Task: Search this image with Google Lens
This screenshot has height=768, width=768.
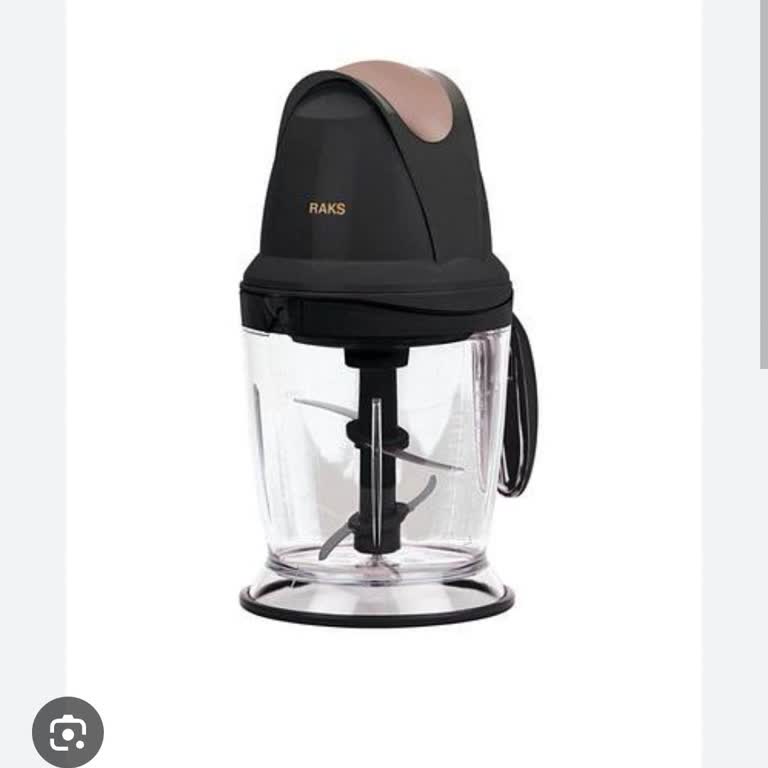Action: pyautogui.click(x=68, y=732)
